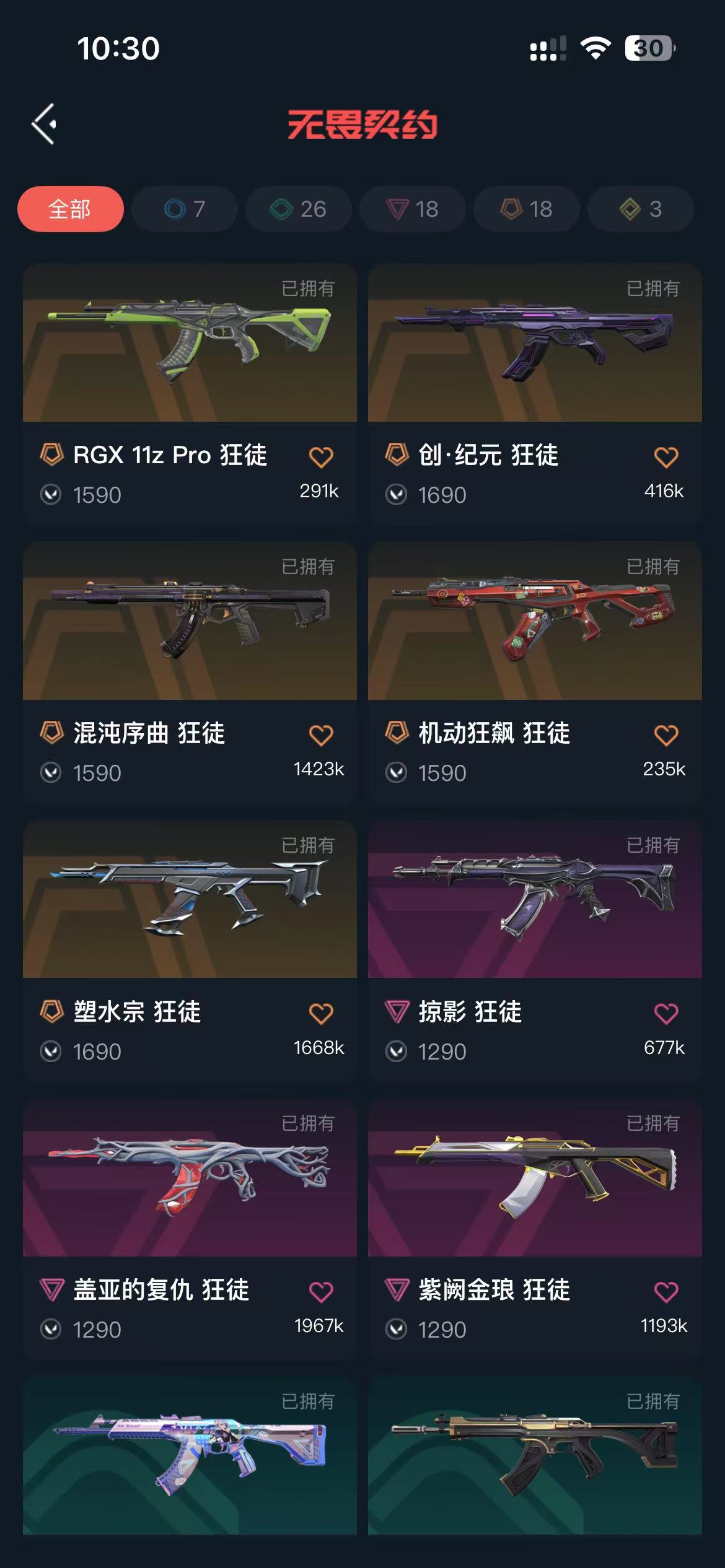
Task: Filter by the green tier showing 26
Action: 299,209
